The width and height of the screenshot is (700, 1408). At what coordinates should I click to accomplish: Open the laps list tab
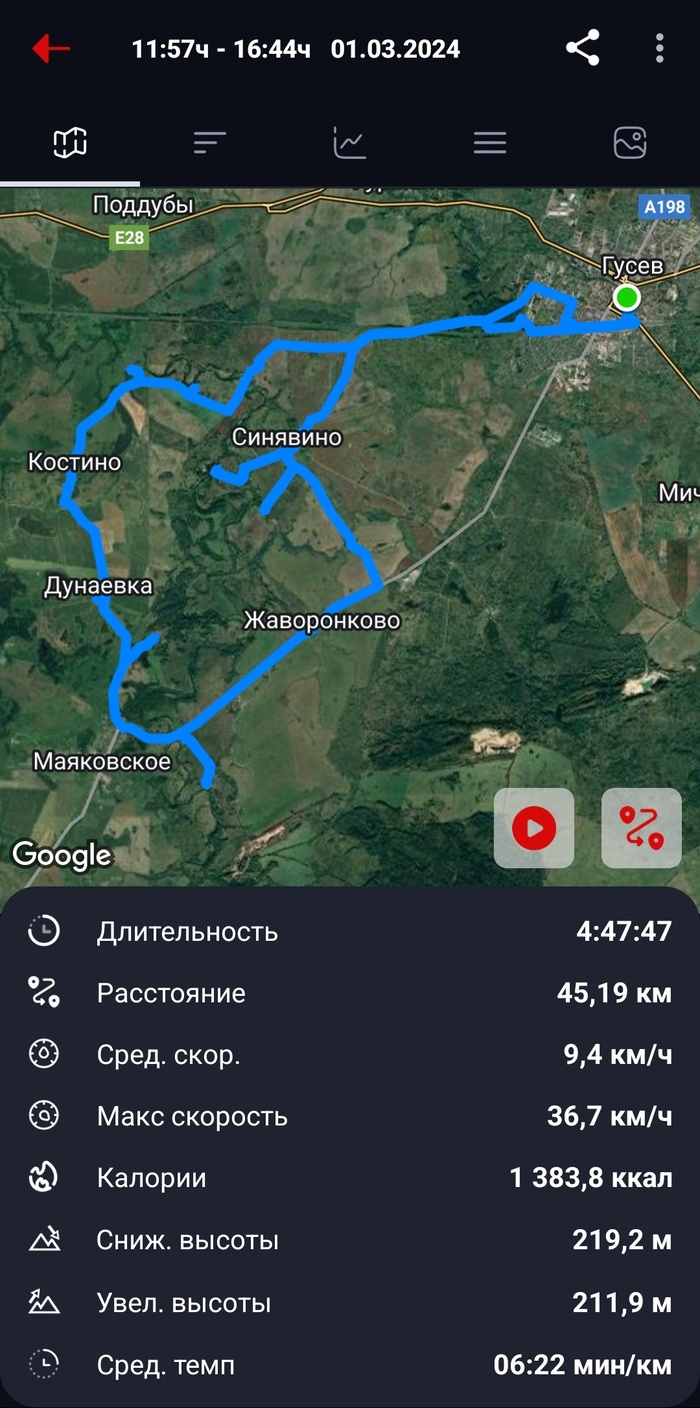[210, 143]
